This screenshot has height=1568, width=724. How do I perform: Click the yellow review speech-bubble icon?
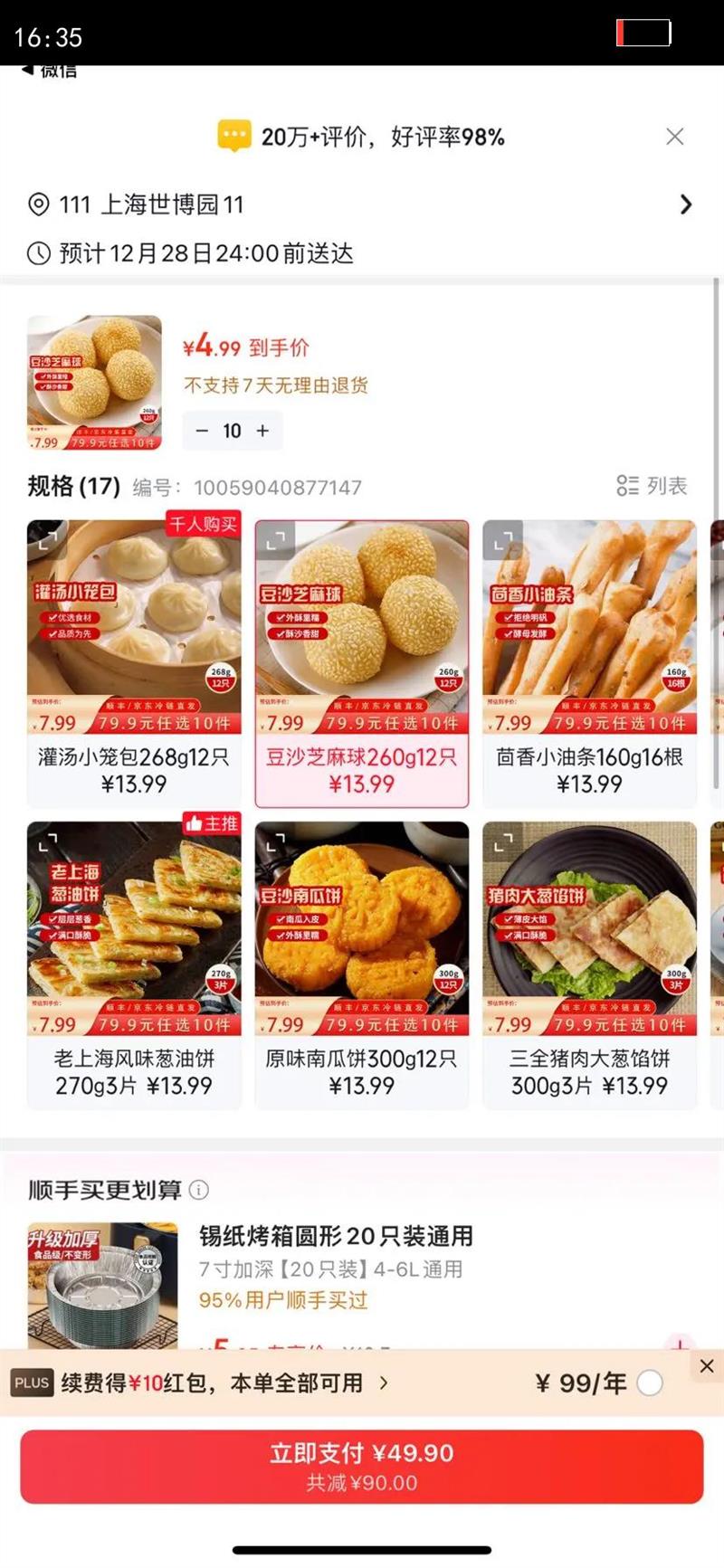[x=233, y=136]
